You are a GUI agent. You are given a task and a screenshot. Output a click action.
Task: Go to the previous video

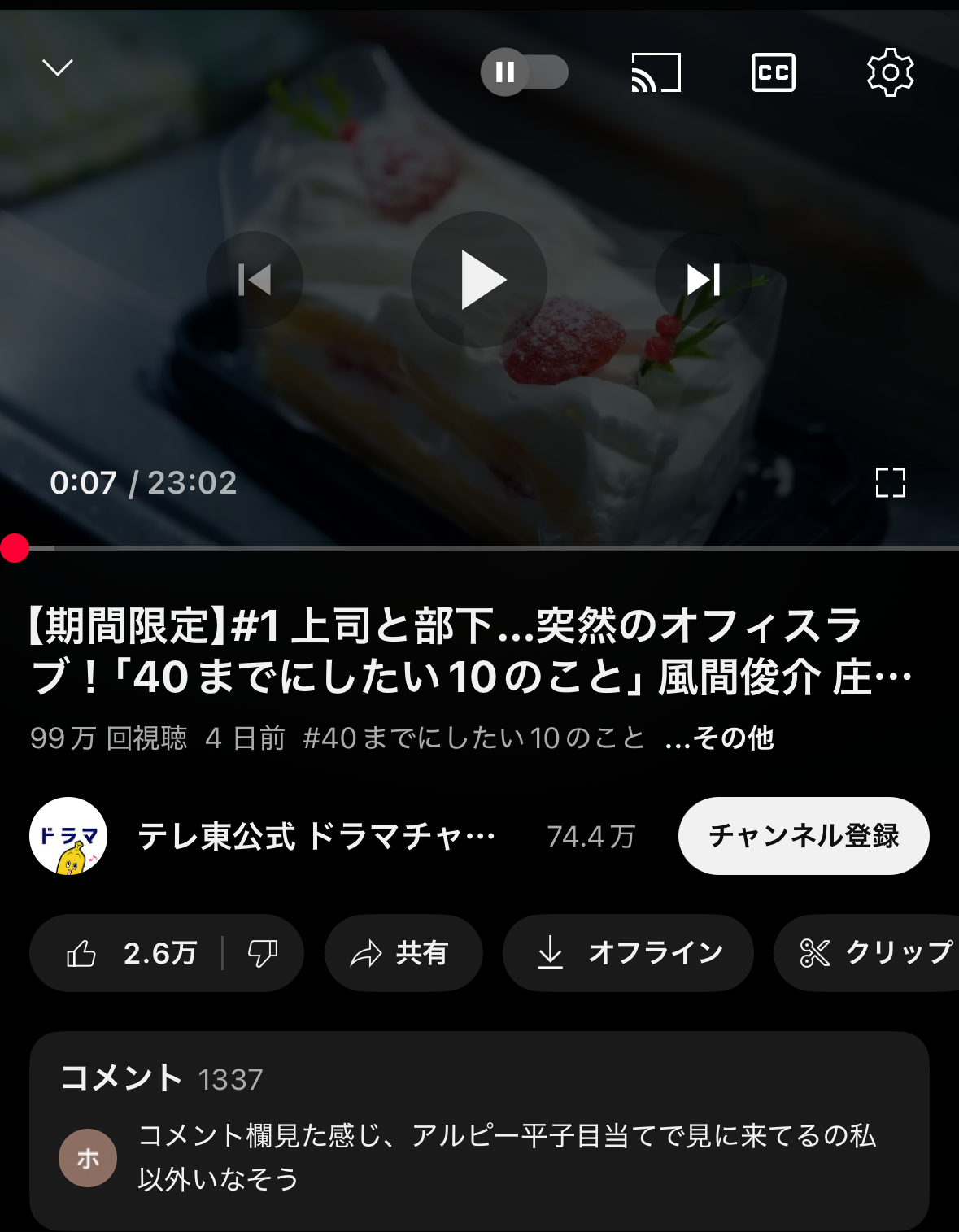[255, 280]
